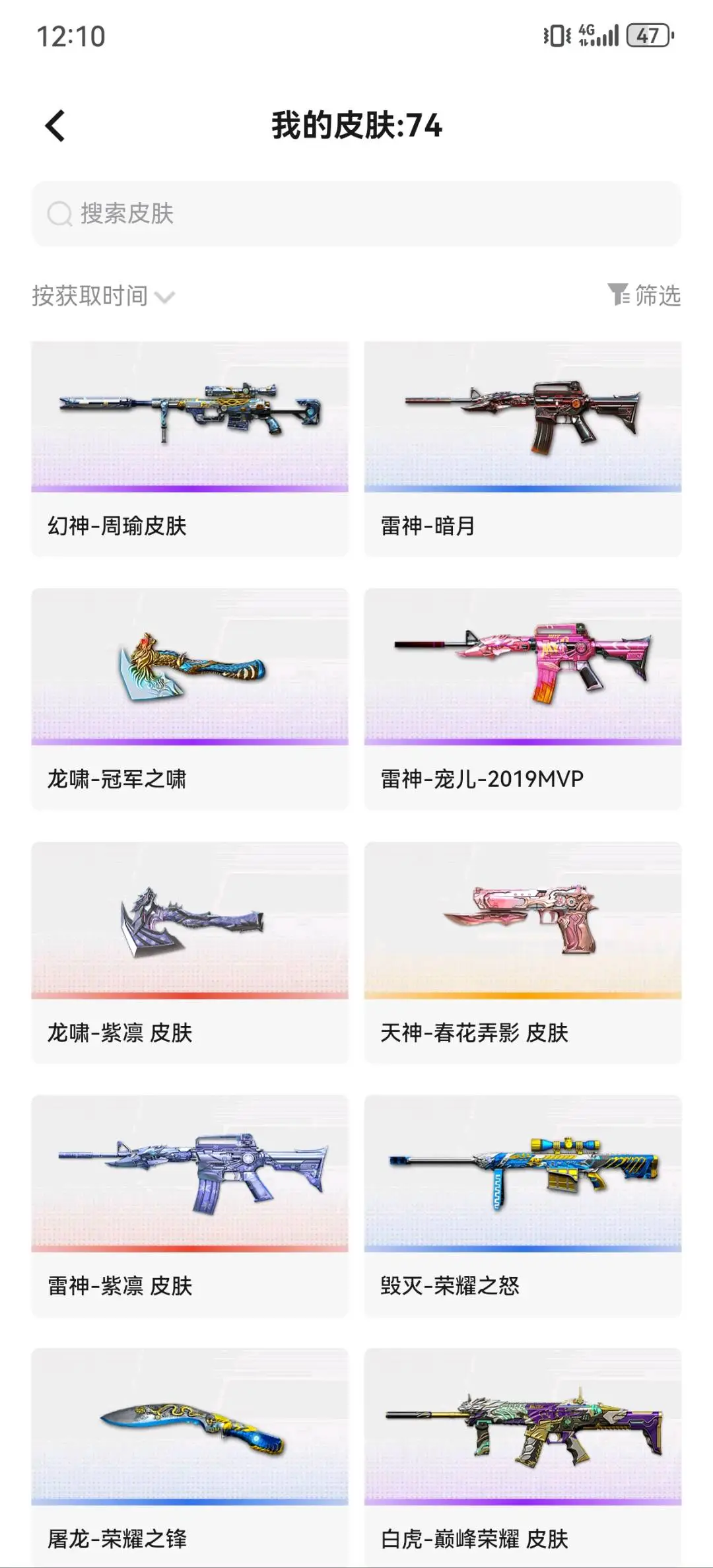Tap the 白虎-巅峰荣耀 皮肤 card
The height and width of the screenshot is (1568, 713).
(x=523, y=1458)
